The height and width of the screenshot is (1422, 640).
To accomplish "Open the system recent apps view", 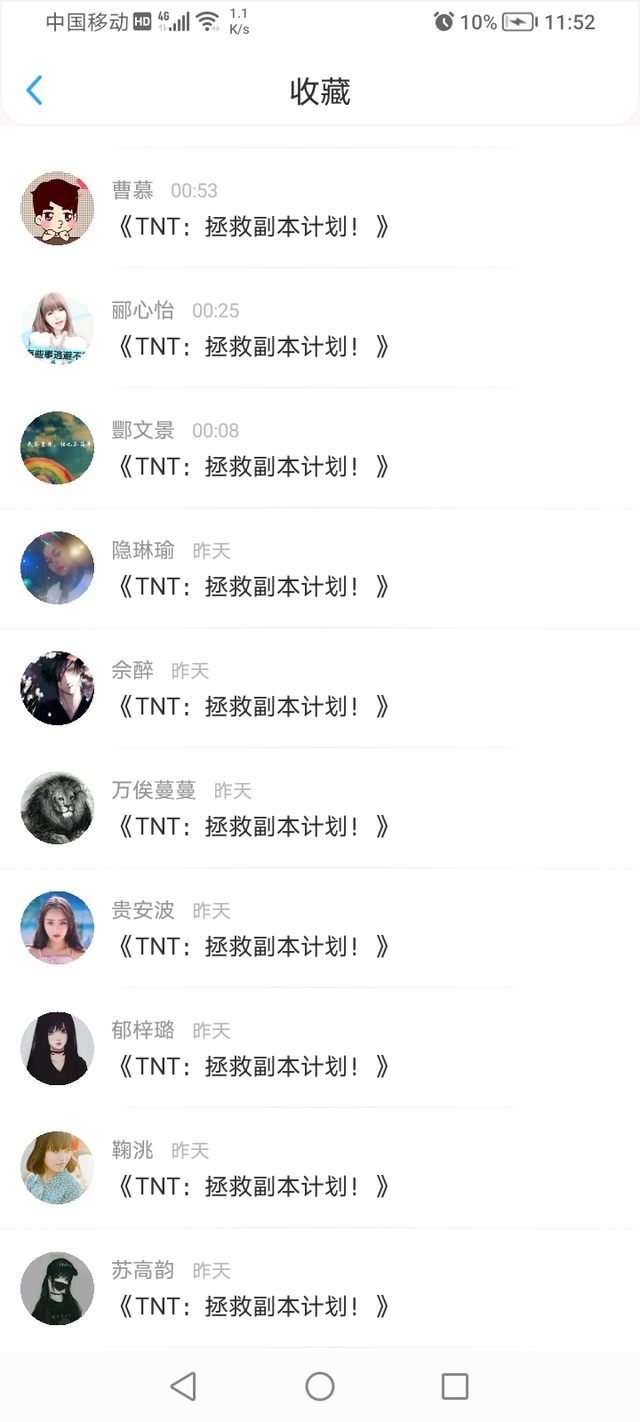I will coord(455,1386).
